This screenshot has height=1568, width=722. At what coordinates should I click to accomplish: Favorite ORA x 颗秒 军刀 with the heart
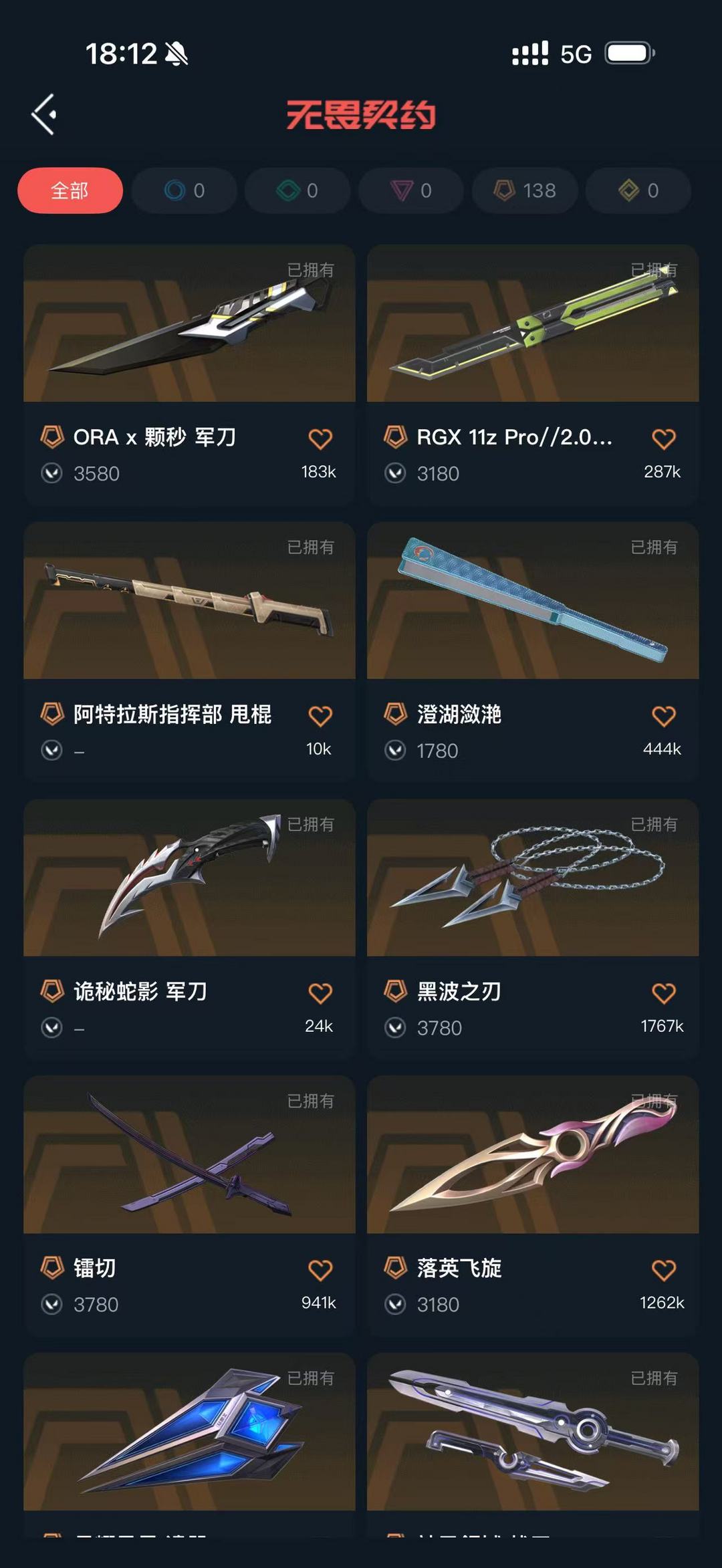(x=321, y=438)
